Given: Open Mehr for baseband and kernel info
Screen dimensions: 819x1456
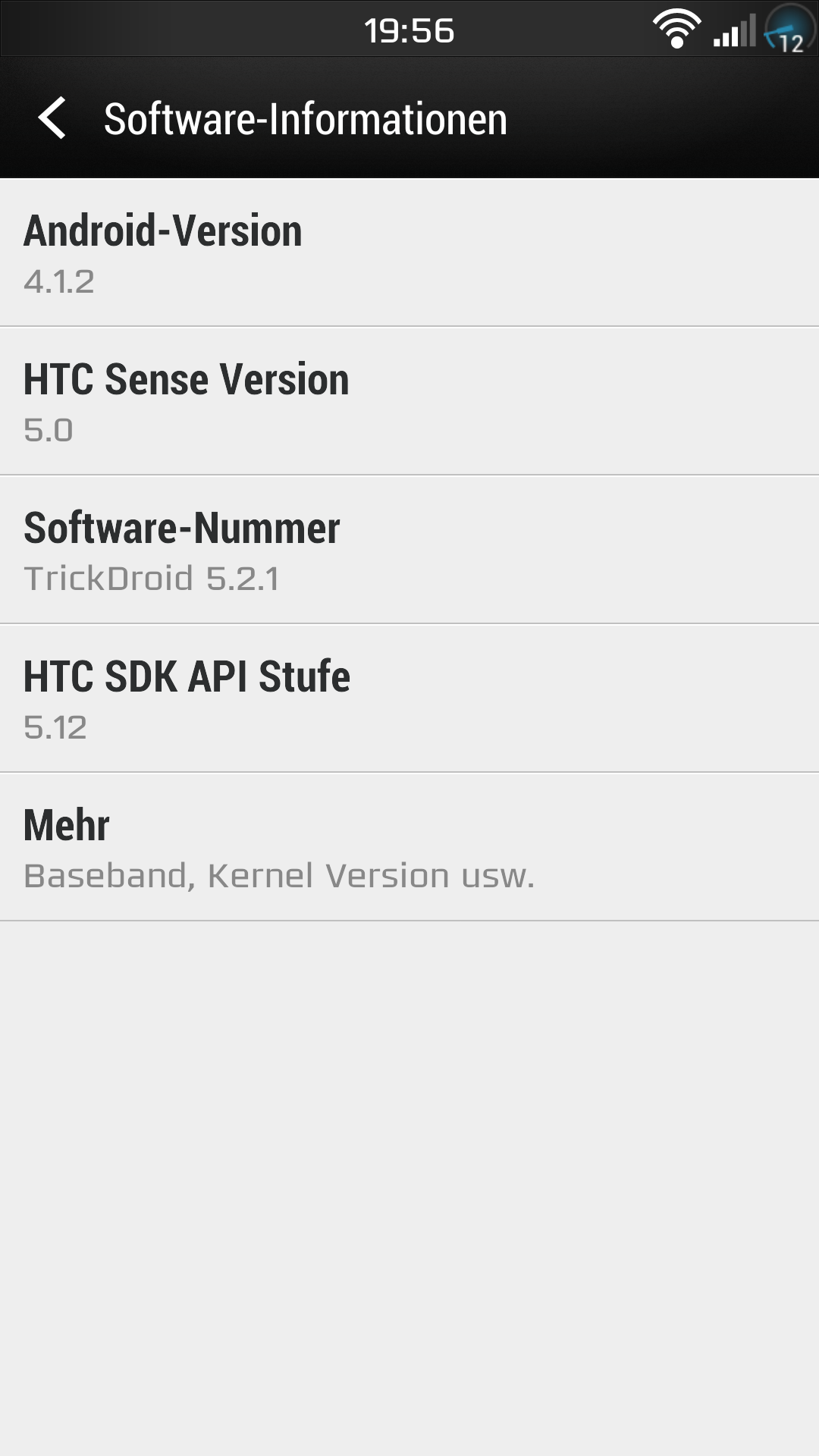Looking at the screenshot, I should [x=409, y=847].
